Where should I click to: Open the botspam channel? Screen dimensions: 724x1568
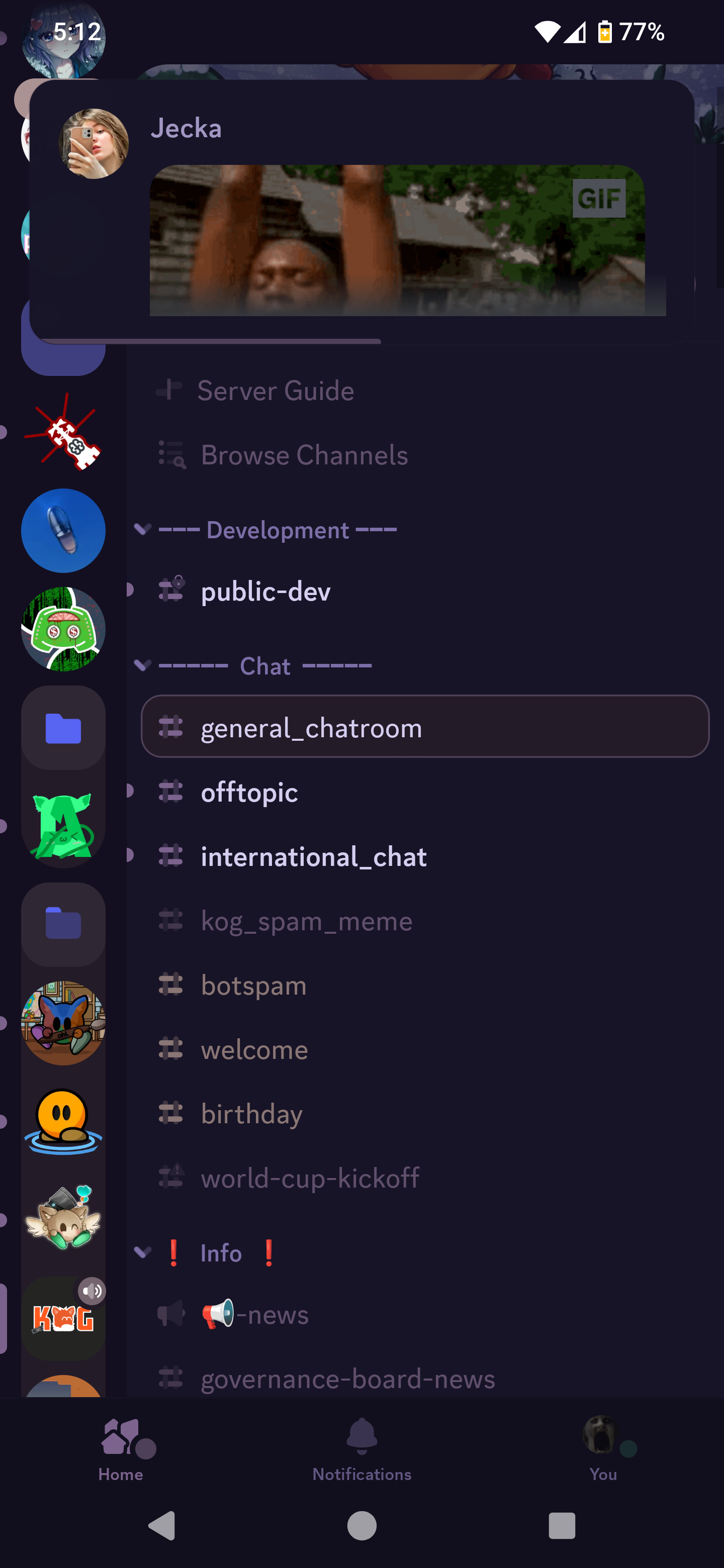click(x=424, y=985)
